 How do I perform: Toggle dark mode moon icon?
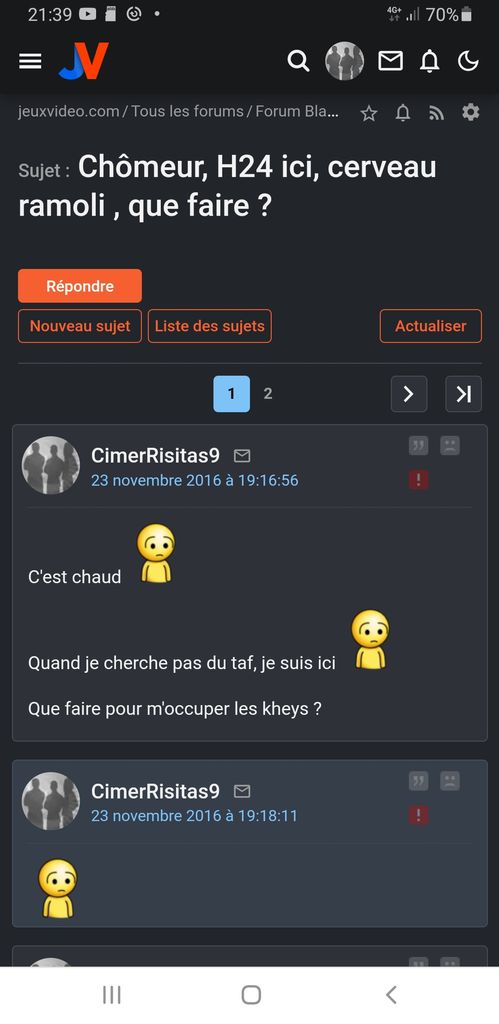pos(468,61)
